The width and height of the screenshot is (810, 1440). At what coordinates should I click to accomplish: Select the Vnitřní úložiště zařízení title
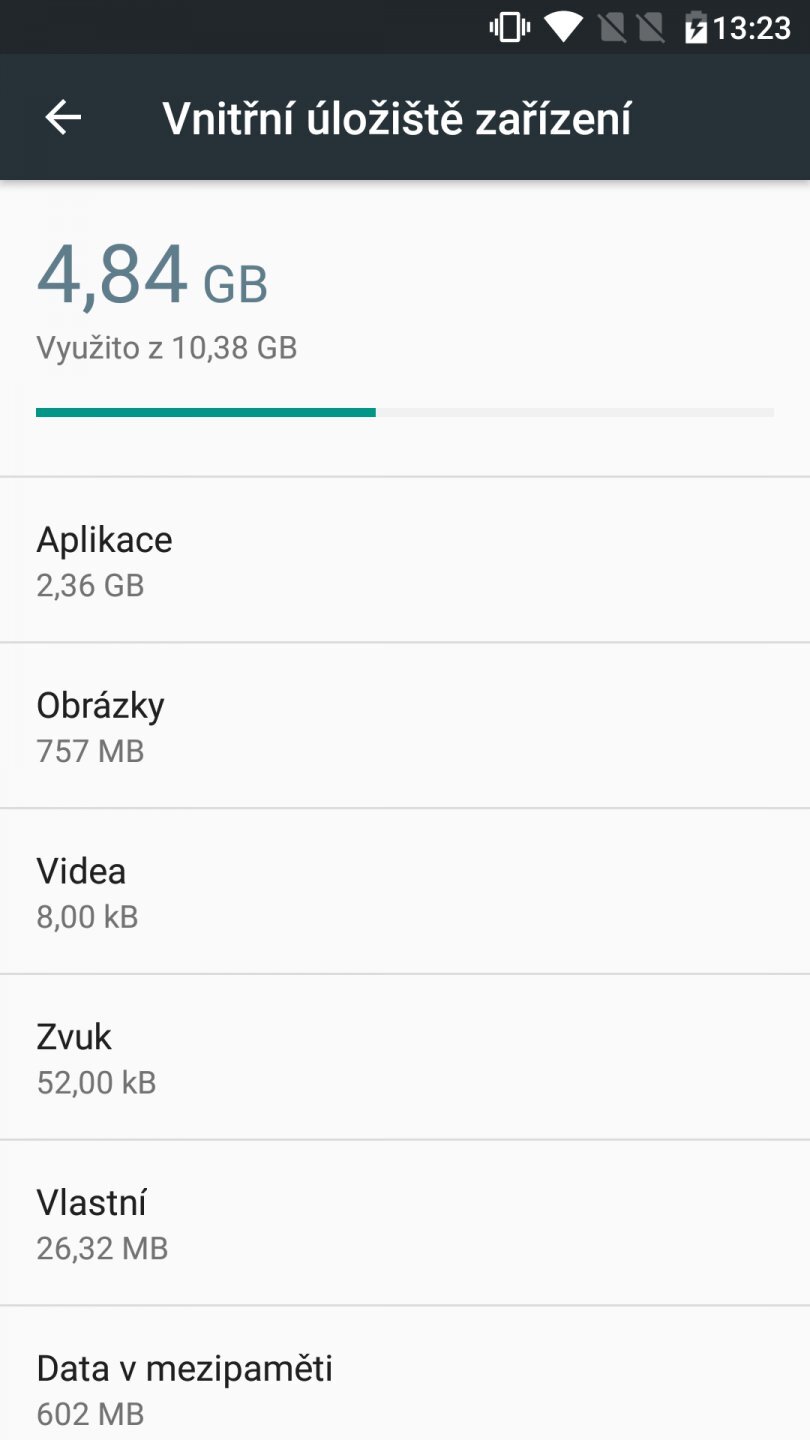coord(399,117)
